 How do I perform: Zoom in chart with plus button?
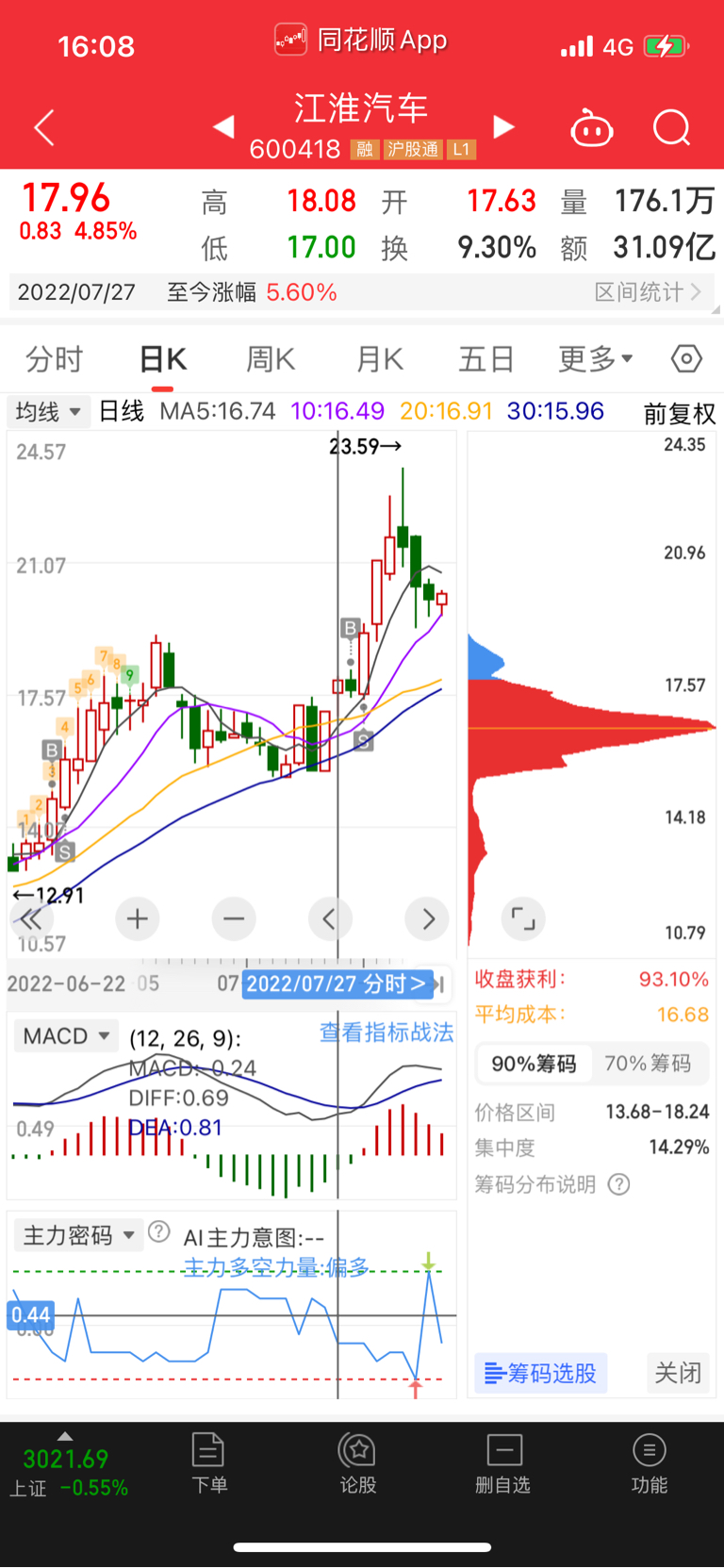point(138,918)
